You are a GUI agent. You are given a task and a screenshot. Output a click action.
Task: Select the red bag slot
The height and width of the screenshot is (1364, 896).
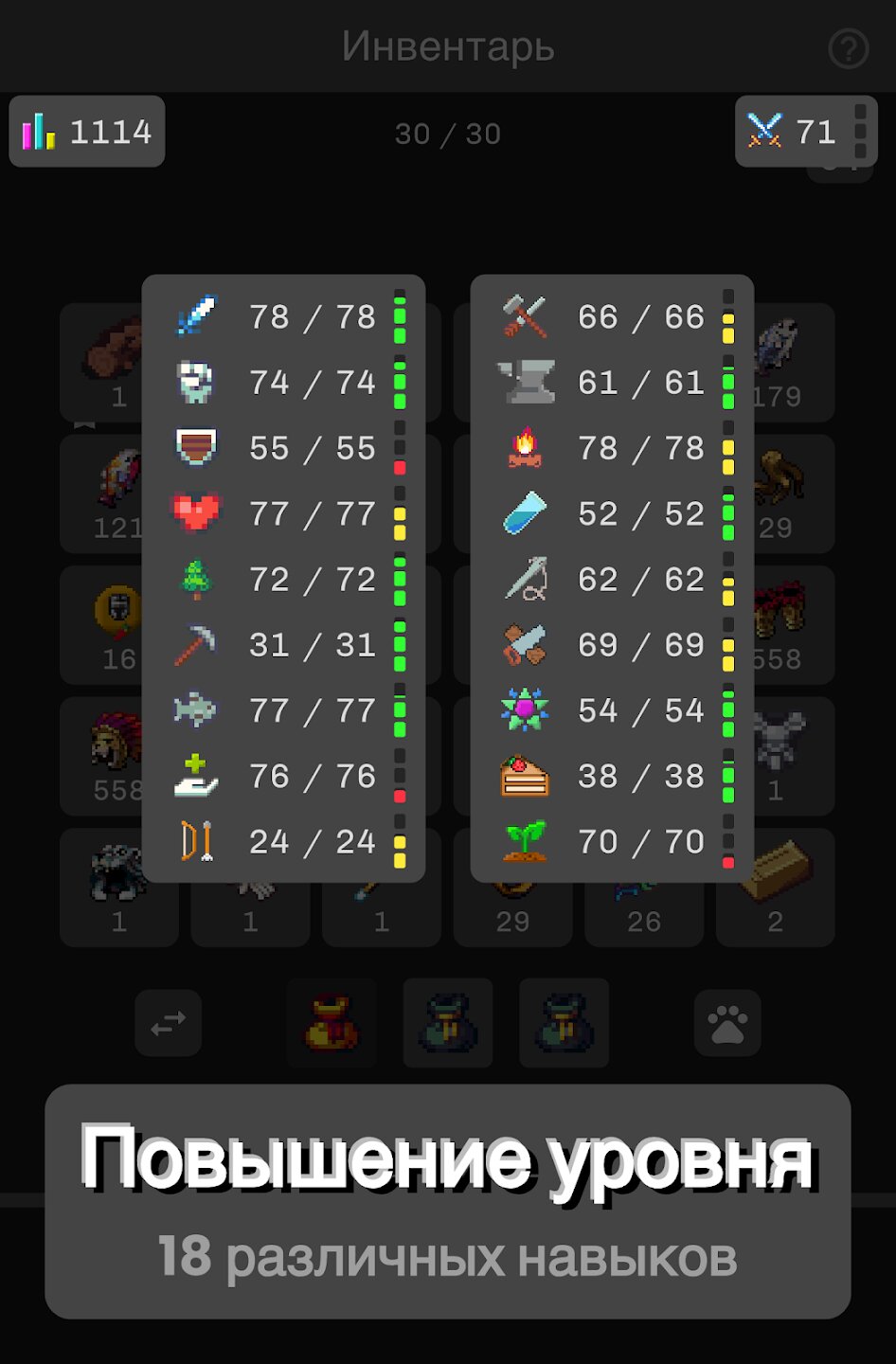[x=332, y=1023]
